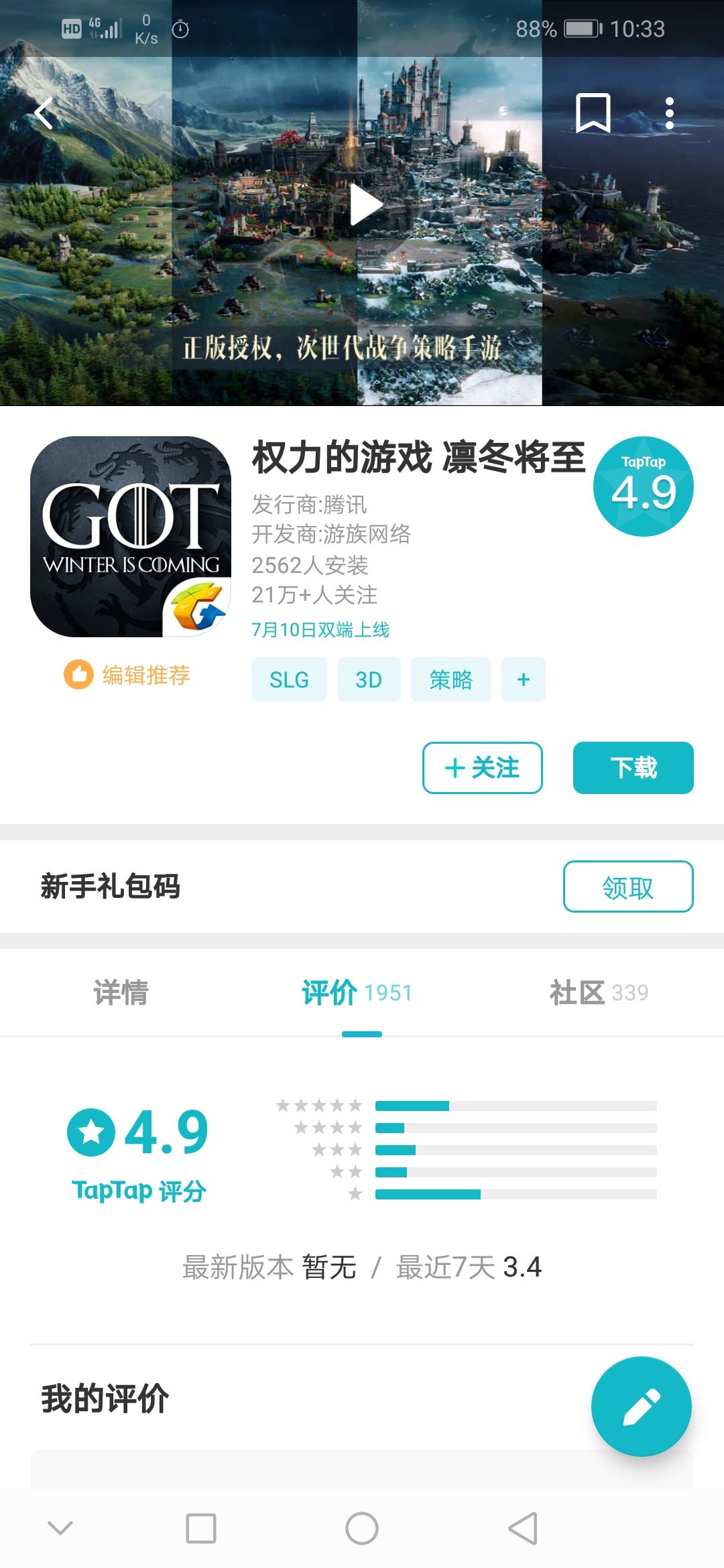Write a review with the pencil button
724x1568 pixels.
642,1407
